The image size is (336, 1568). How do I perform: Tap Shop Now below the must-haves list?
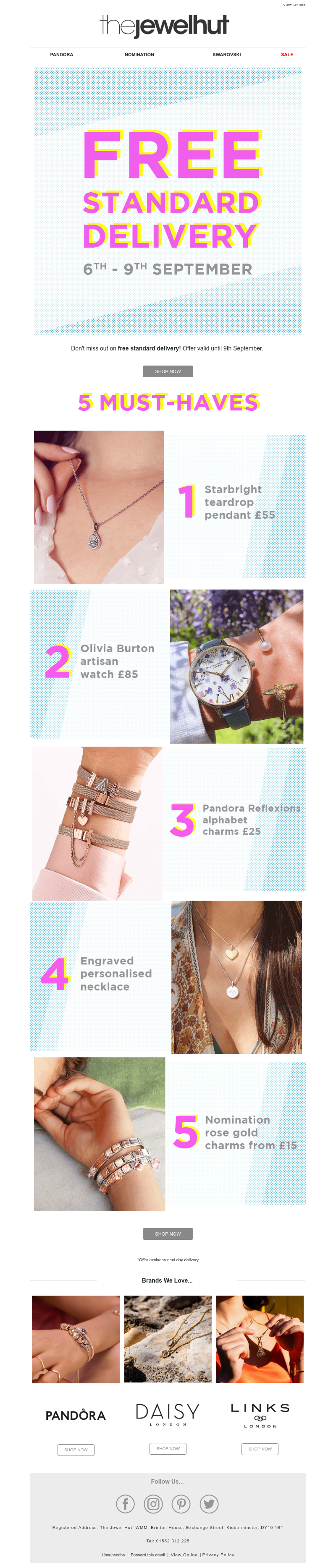point(168,1234)
